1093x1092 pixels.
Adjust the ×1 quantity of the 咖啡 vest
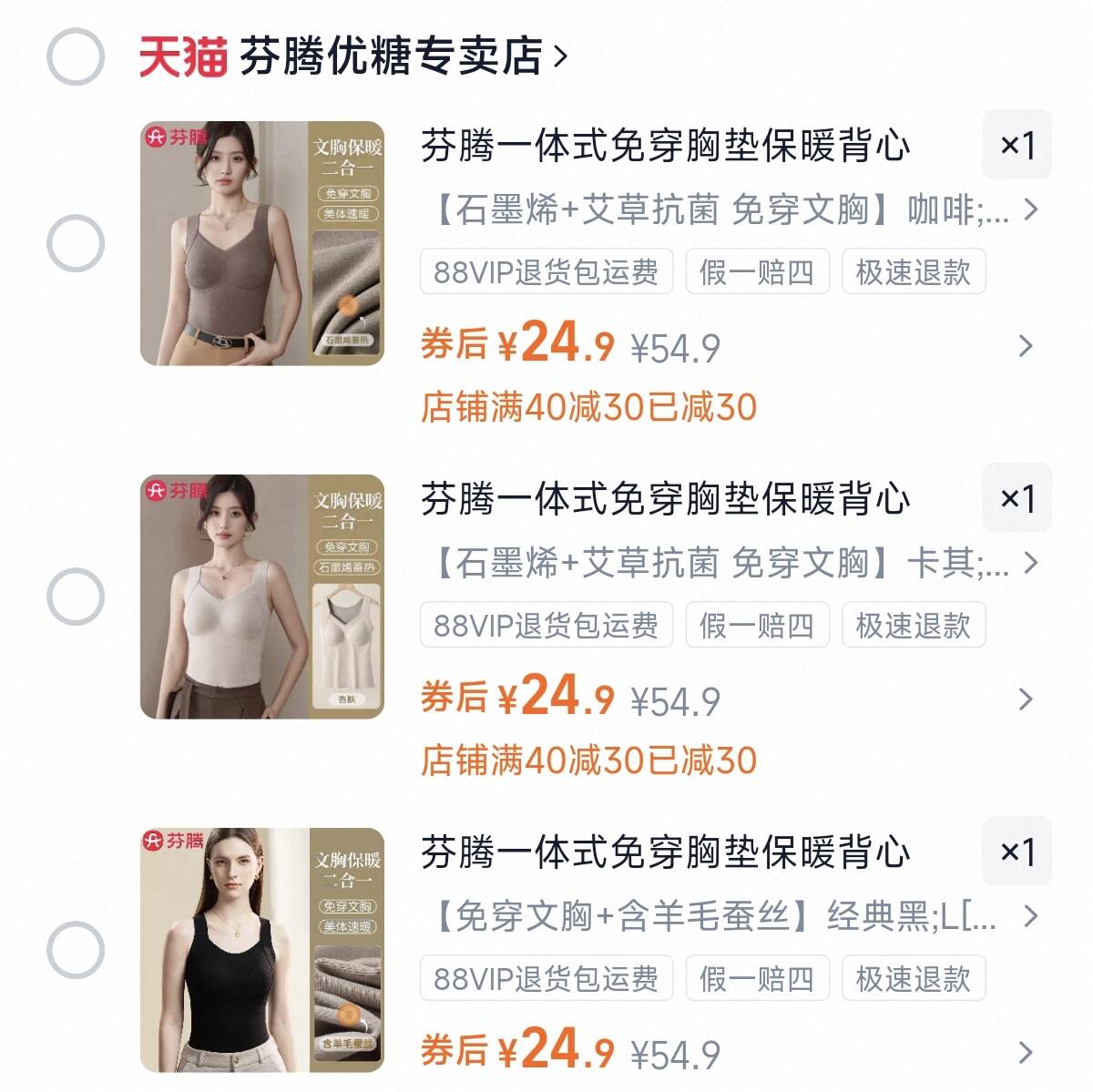[1016, 145]
